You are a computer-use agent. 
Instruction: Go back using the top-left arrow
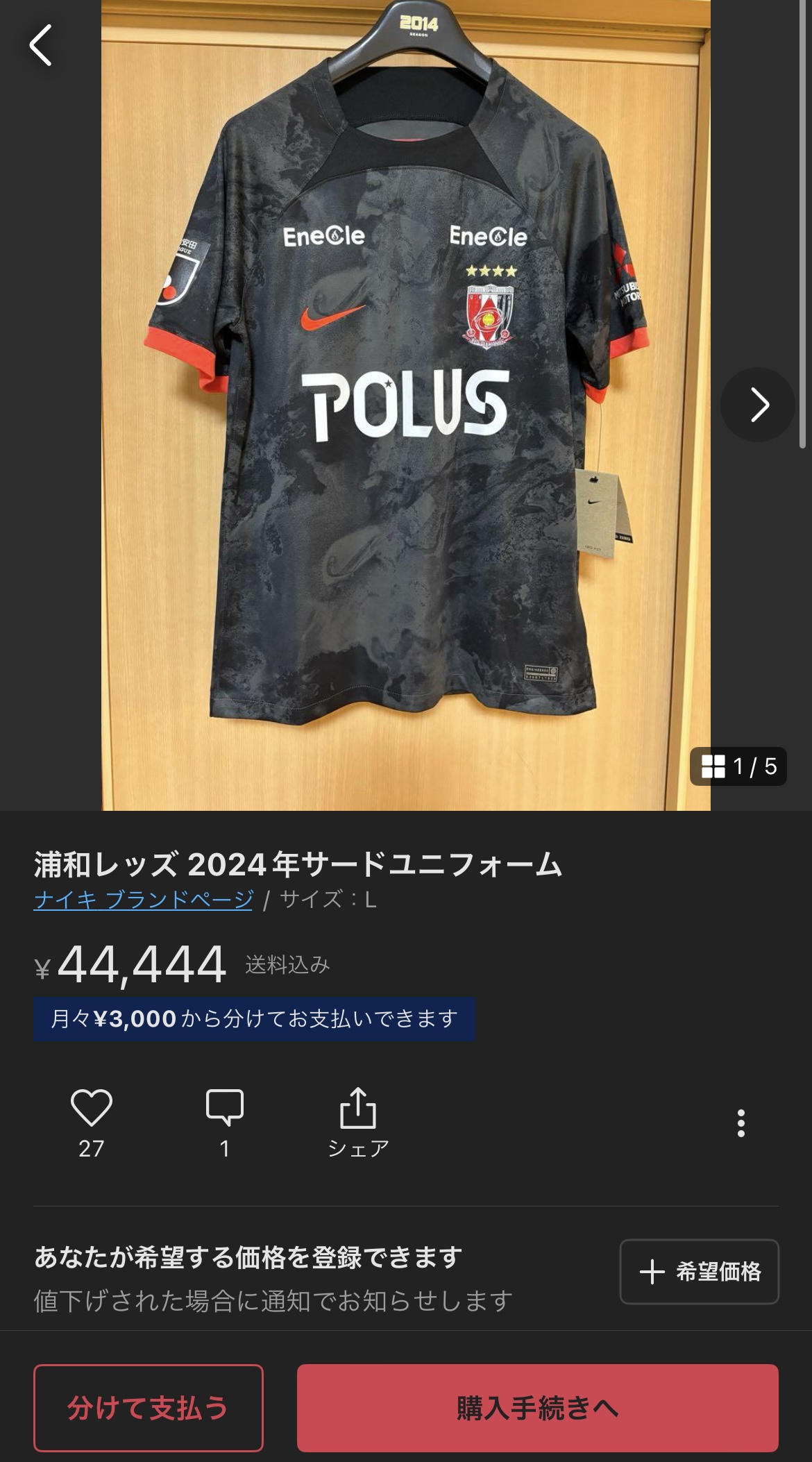coord(41,46)
